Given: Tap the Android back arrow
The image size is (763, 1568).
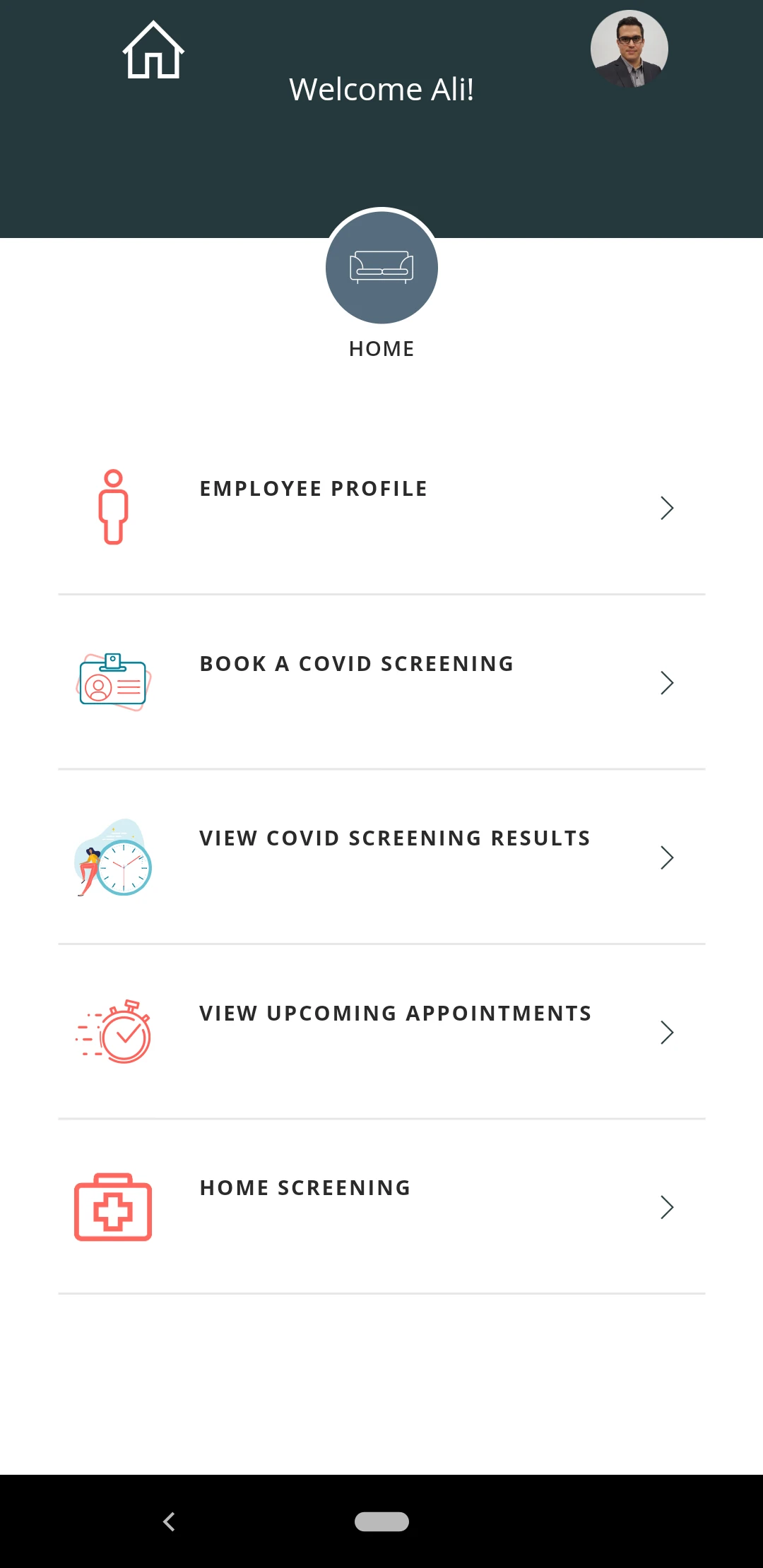Looking at the screenshot, I should (x=169, y=1522).
